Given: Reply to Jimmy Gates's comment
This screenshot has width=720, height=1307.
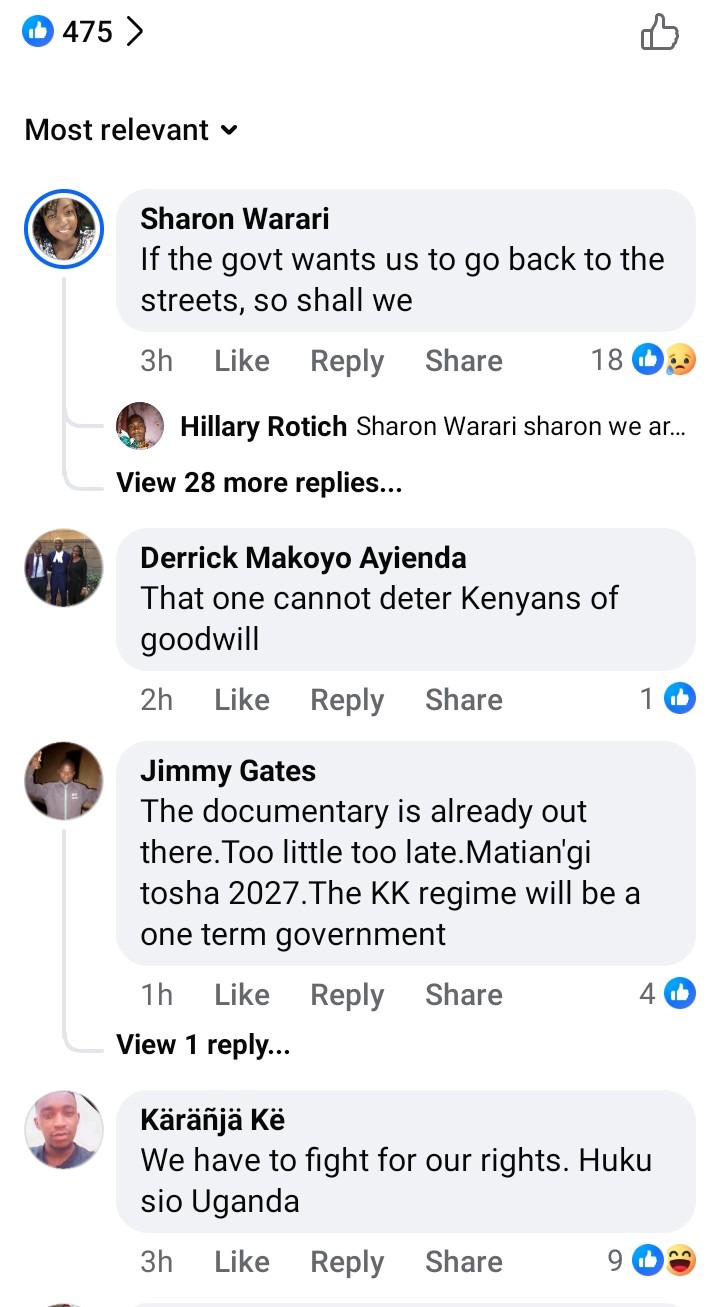Looking at the screenshot, I should pyautogui.click(x=346, y=995).
